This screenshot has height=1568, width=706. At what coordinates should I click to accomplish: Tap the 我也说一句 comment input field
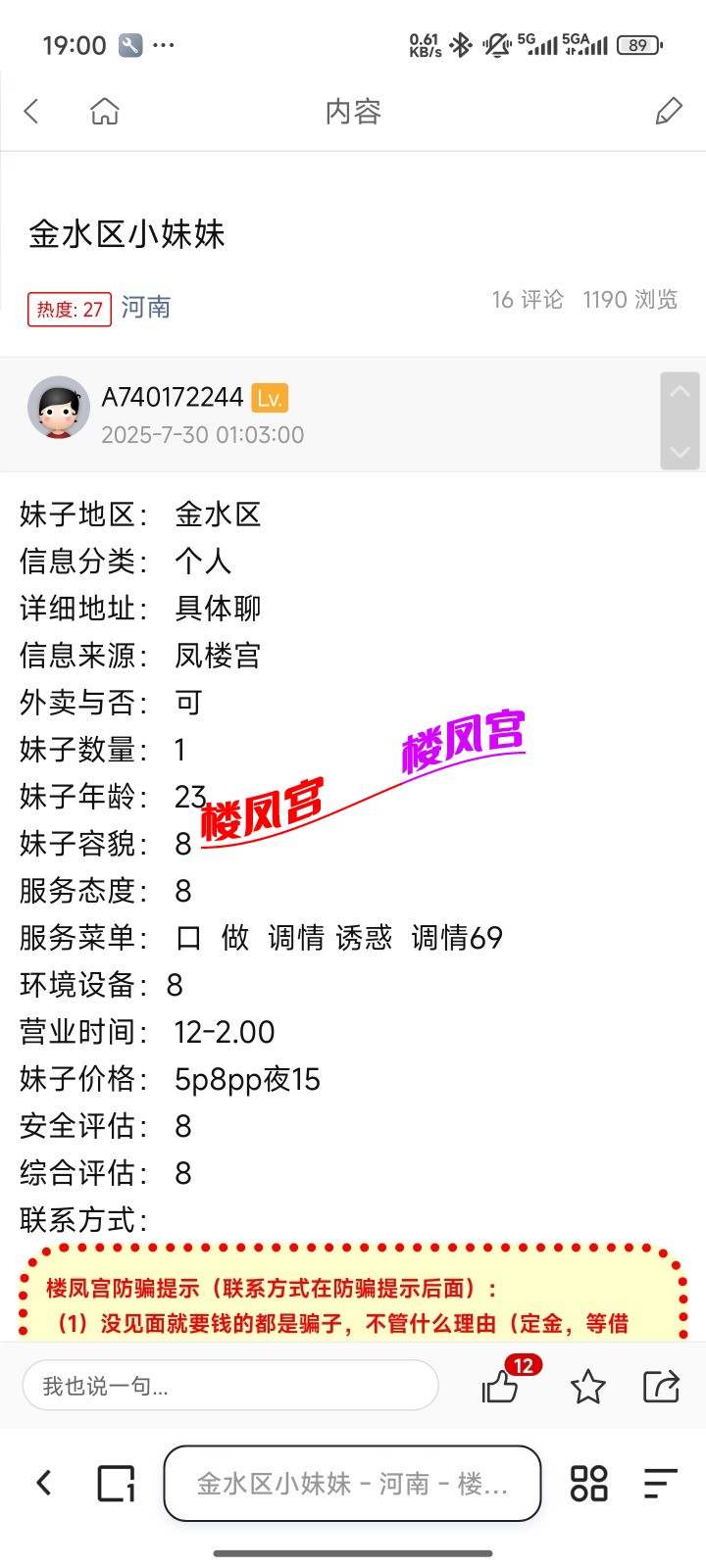(x=230, y=1386)
